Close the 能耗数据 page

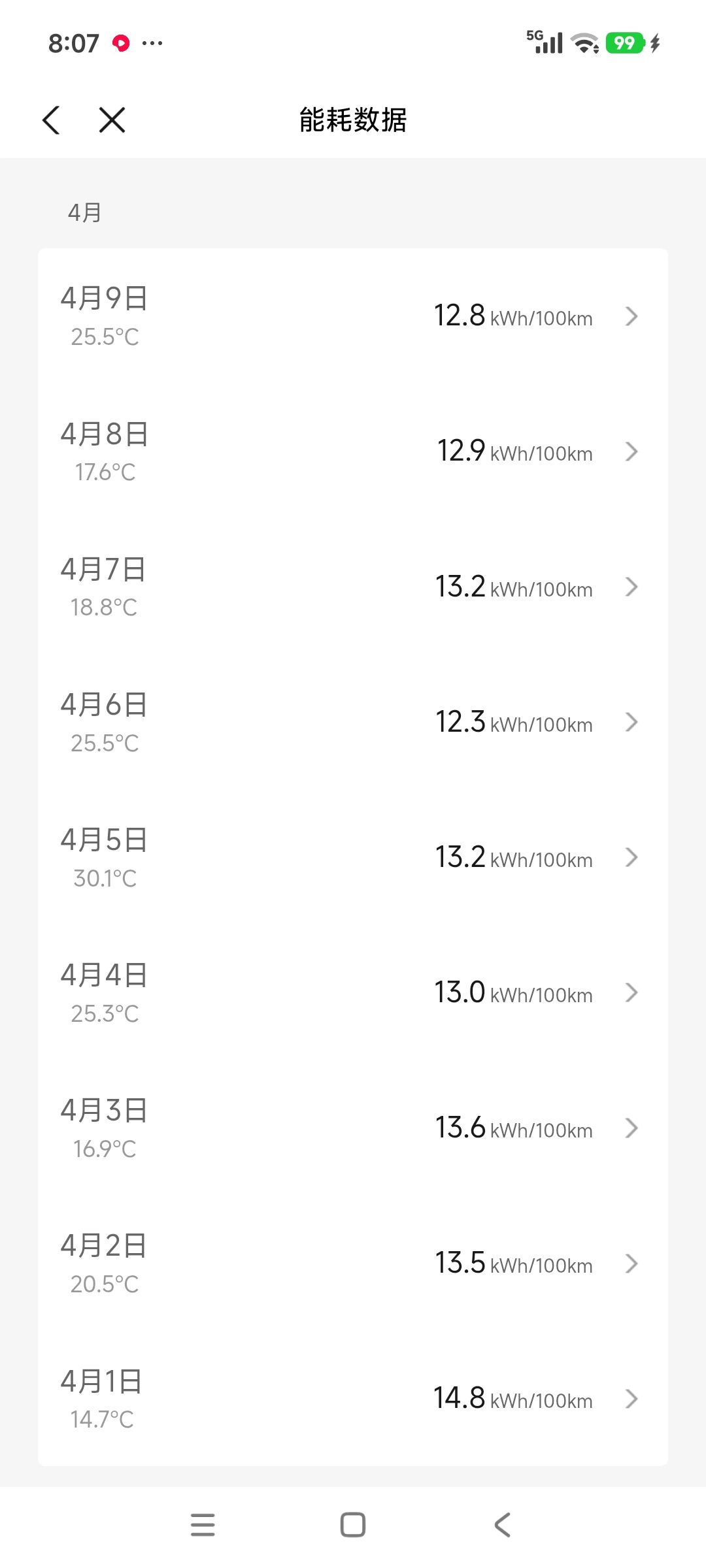(x=112, y=120)
